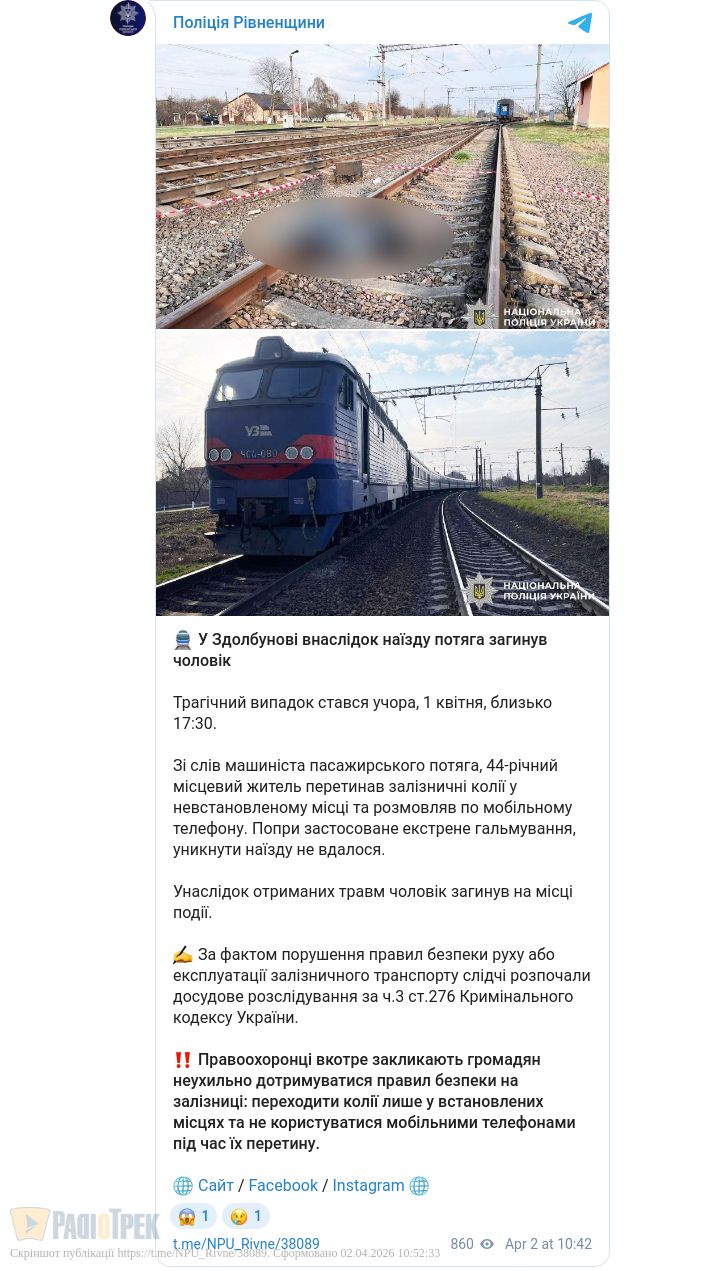
Task: Open the post via the Telegram plane icon
Action: coord(580,23)
